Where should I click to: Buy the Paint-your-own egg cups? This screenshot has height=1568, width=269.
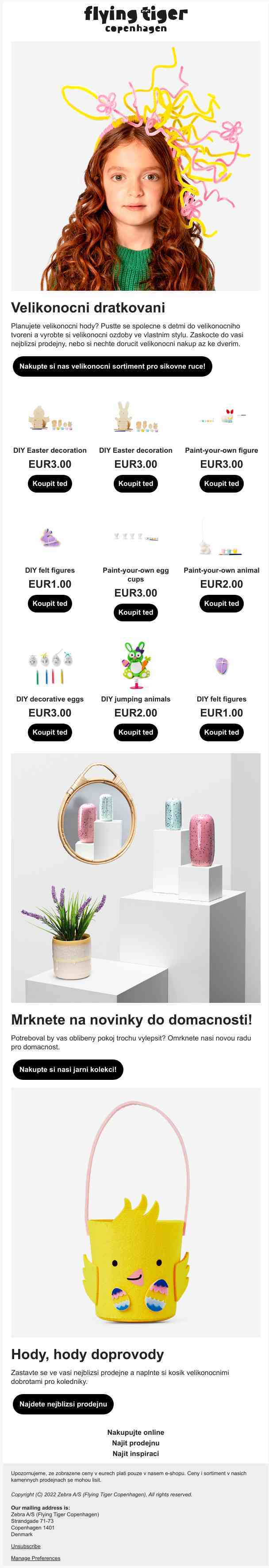(x=135, y=612)
